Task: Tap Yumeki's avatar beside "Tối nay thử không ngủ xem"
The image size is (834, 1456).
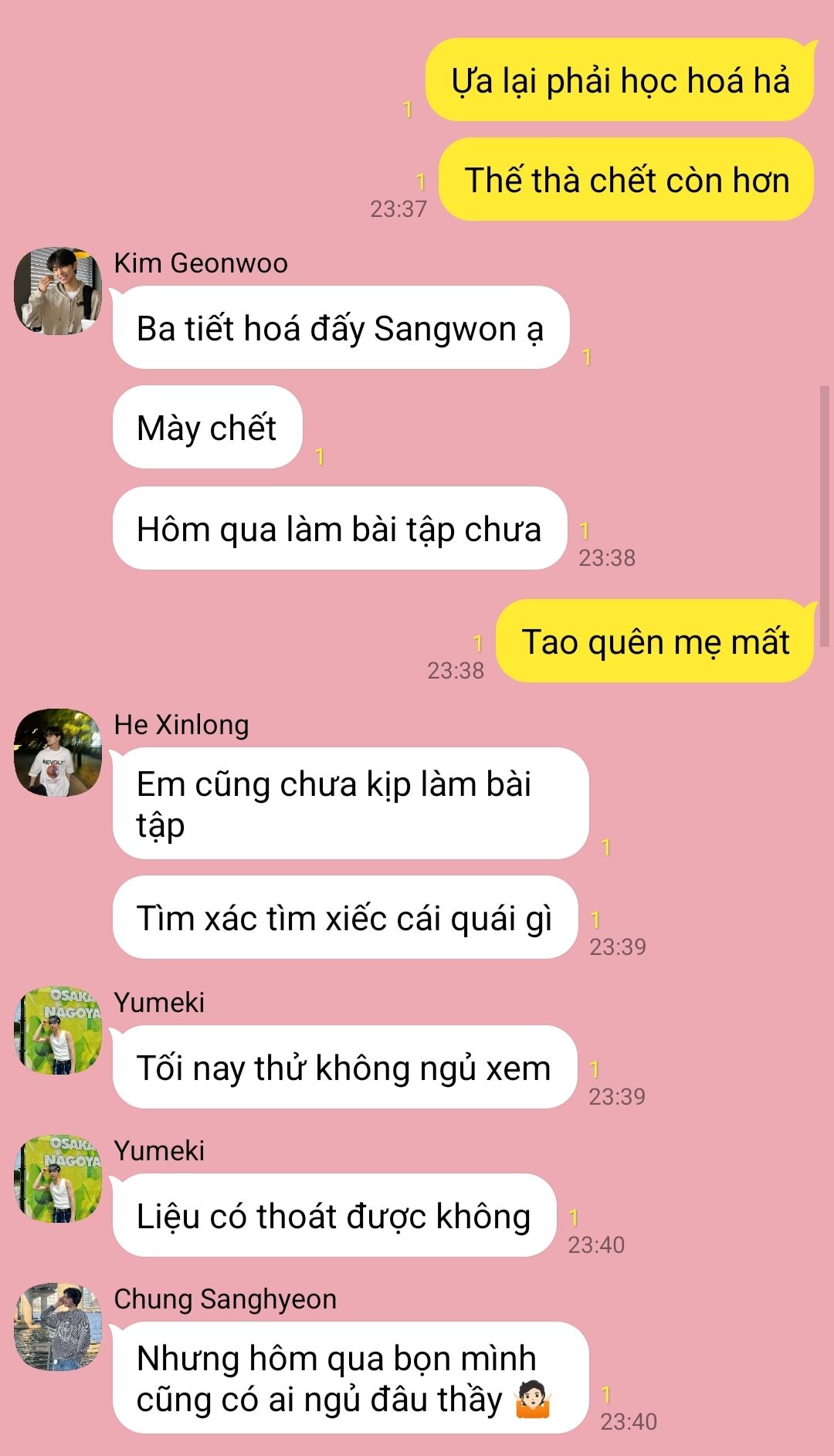Action: point(58,1031)
